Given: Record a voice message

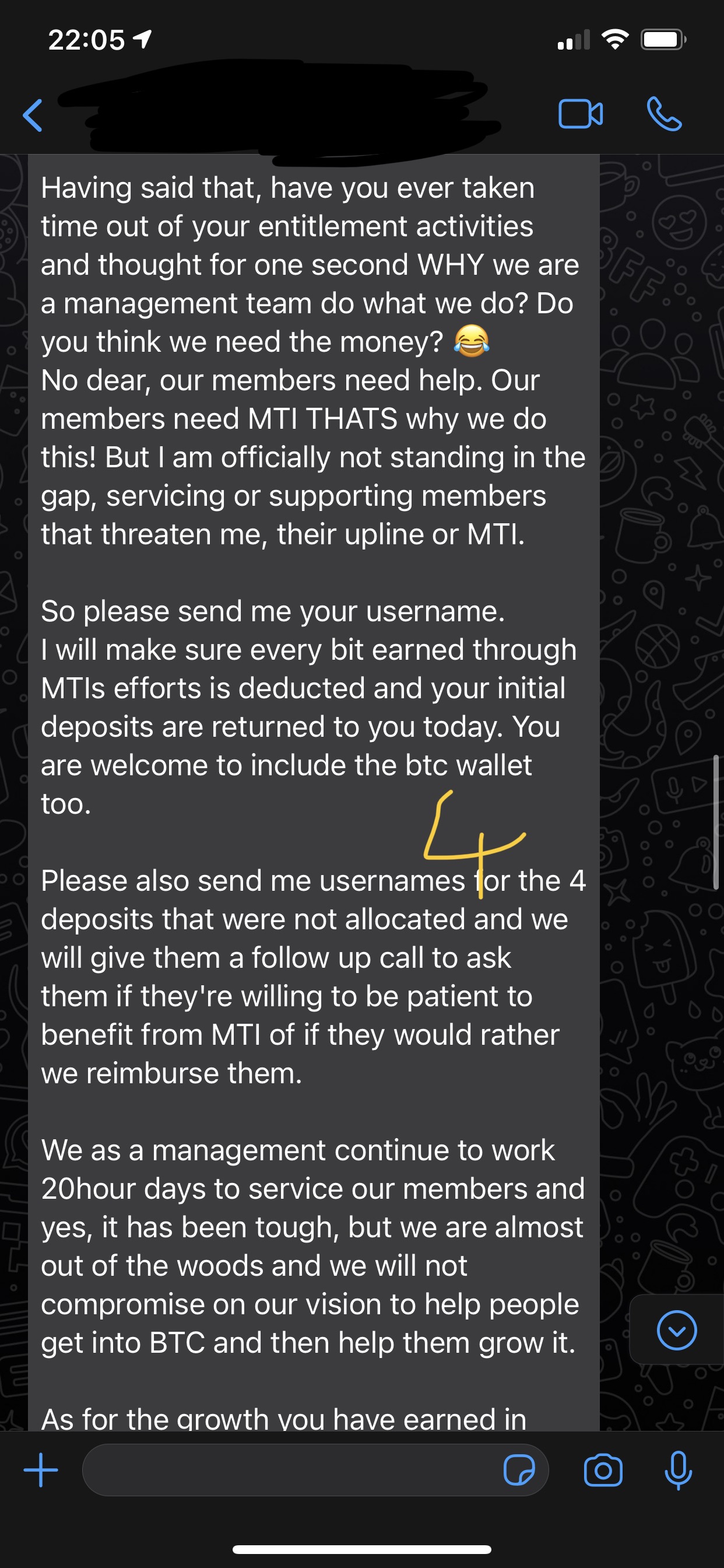Looking at the screenshot, I should click(678, 1471).
